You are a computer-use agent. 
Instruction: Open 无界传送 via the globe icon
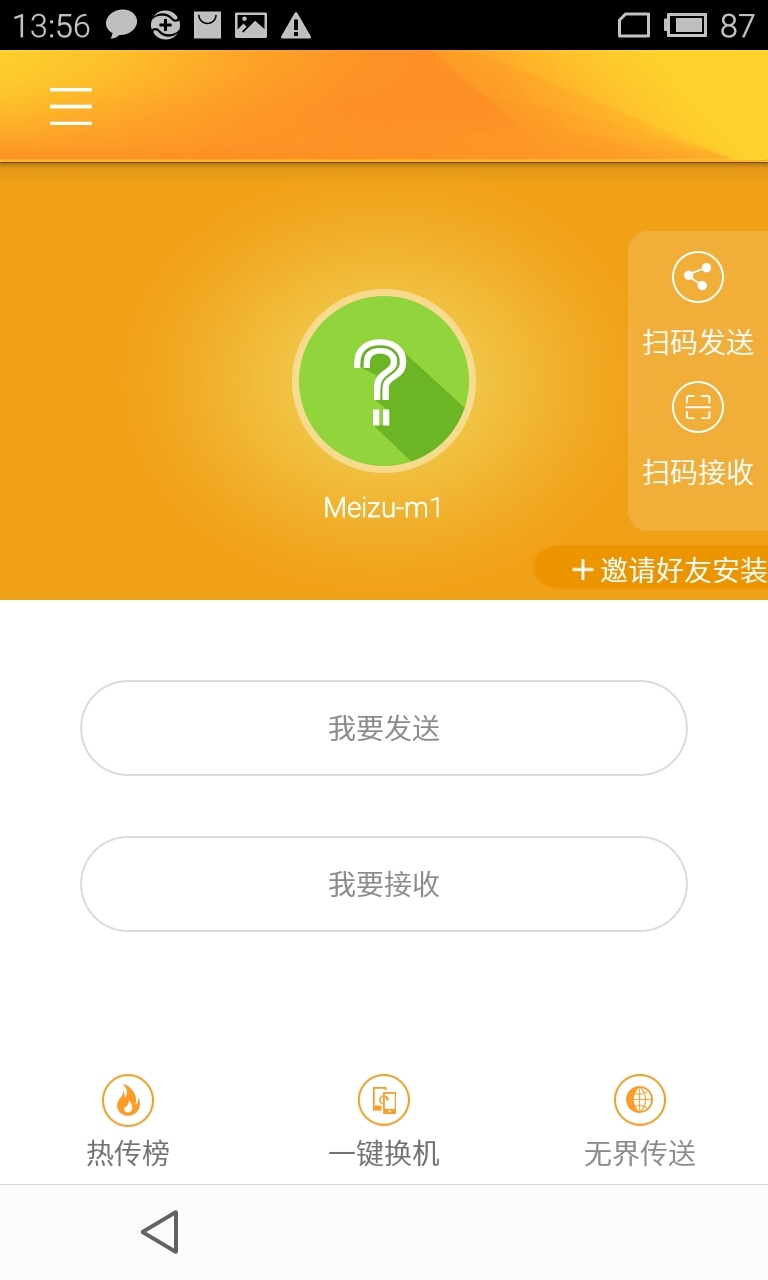point(639,1098)
